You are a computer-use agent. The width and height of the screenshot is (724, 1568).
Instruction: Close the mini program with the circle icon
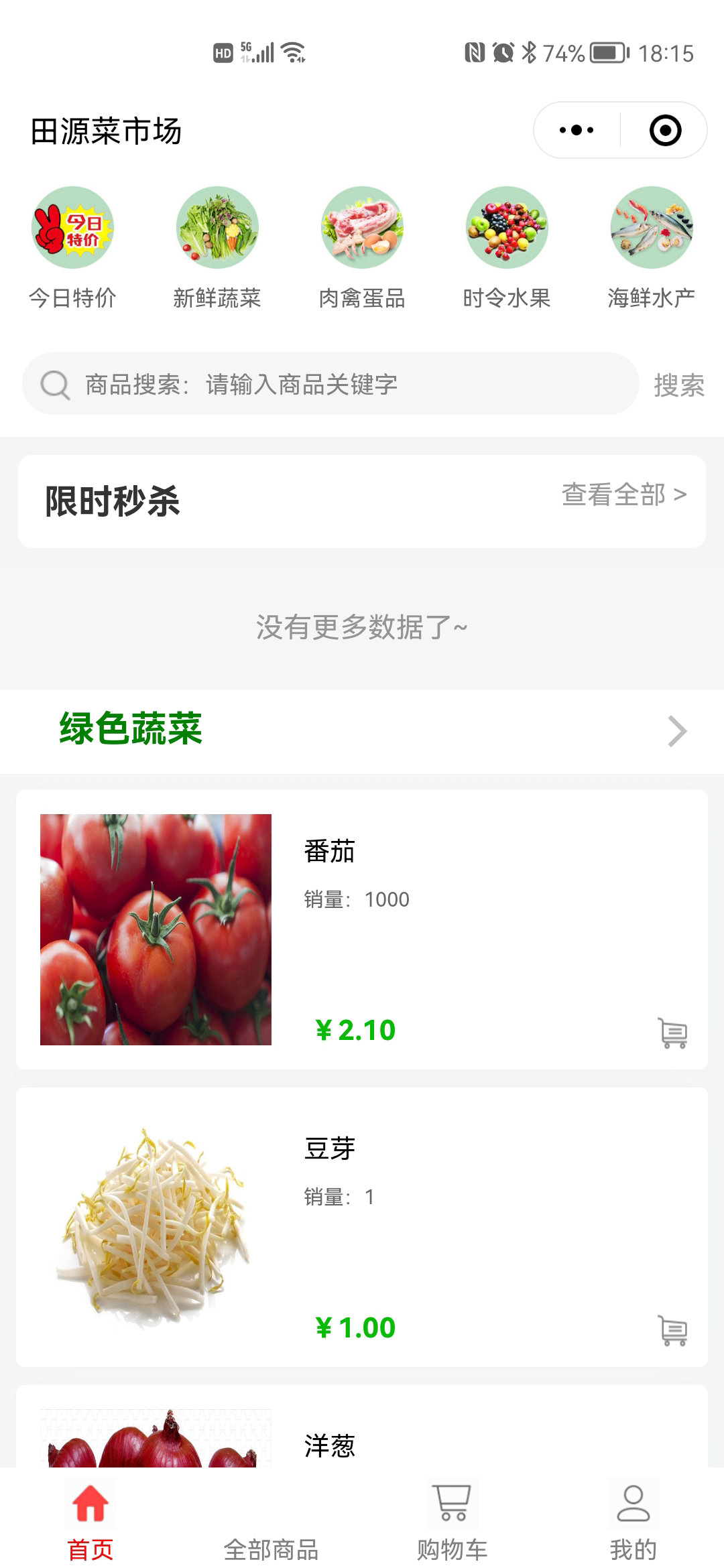[x=665, y=130]
